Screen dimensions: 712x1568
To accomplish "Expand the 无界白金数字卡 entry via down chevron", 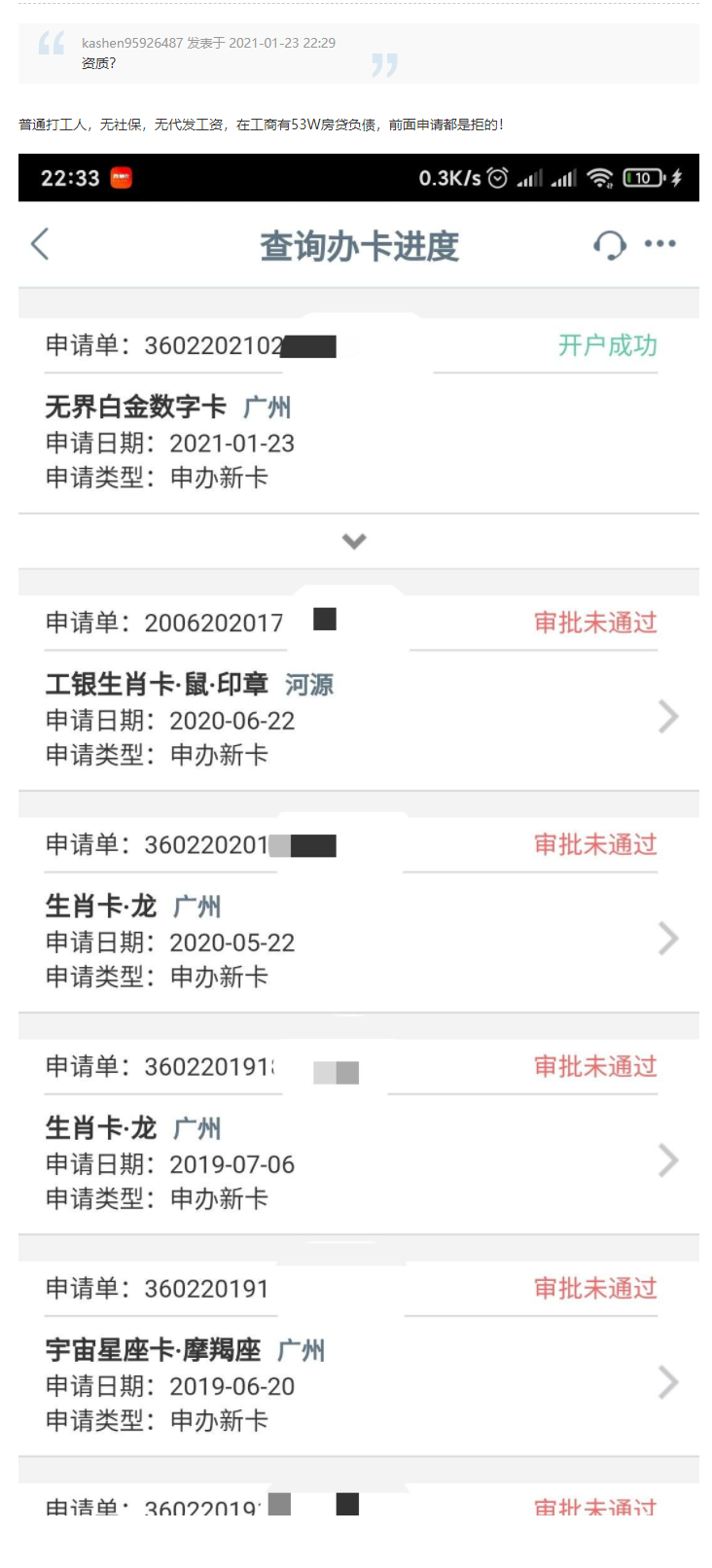I will pyautogui.click(x=354, y=541).
